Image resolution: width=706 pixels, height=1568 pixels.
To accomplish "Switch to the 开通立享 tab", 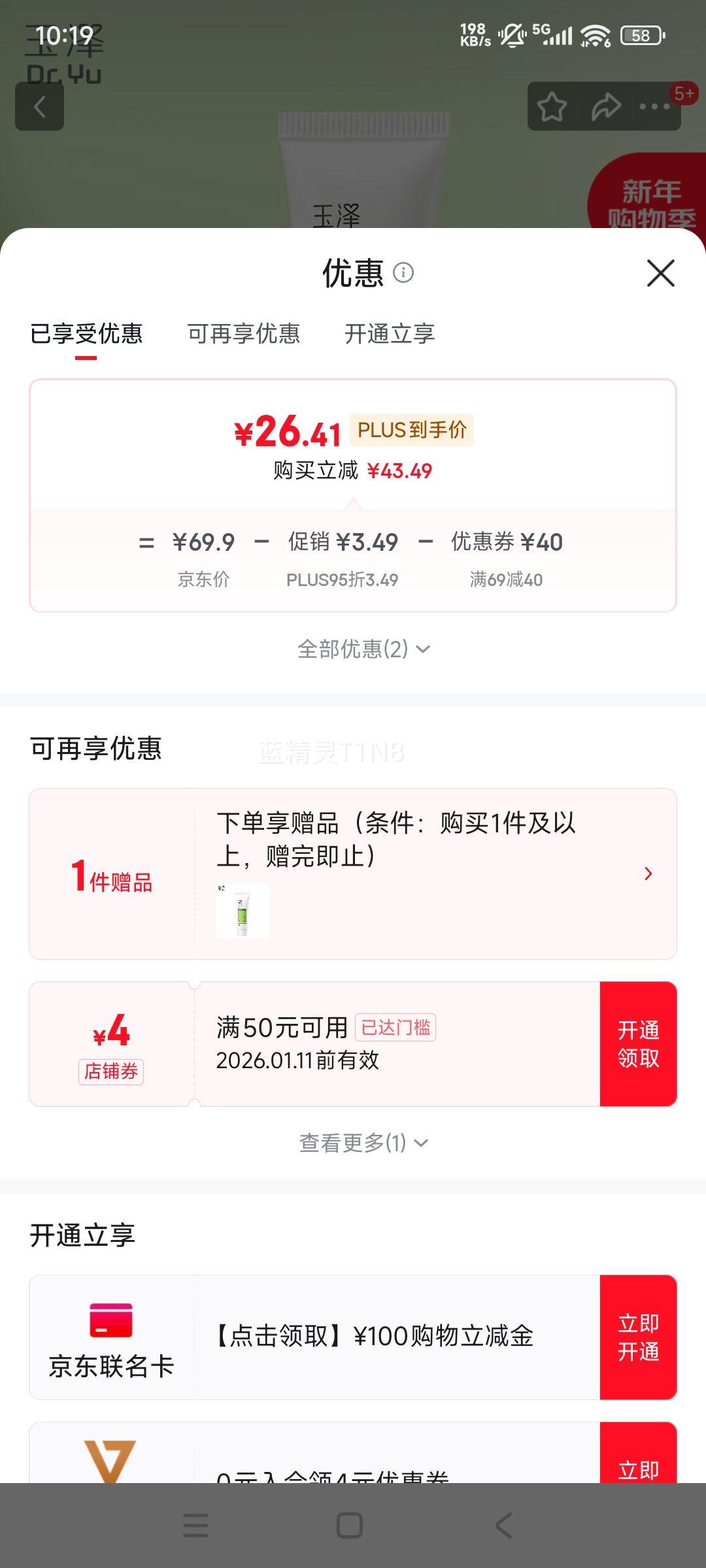I will pyautogui.click(x=390, y=334).
